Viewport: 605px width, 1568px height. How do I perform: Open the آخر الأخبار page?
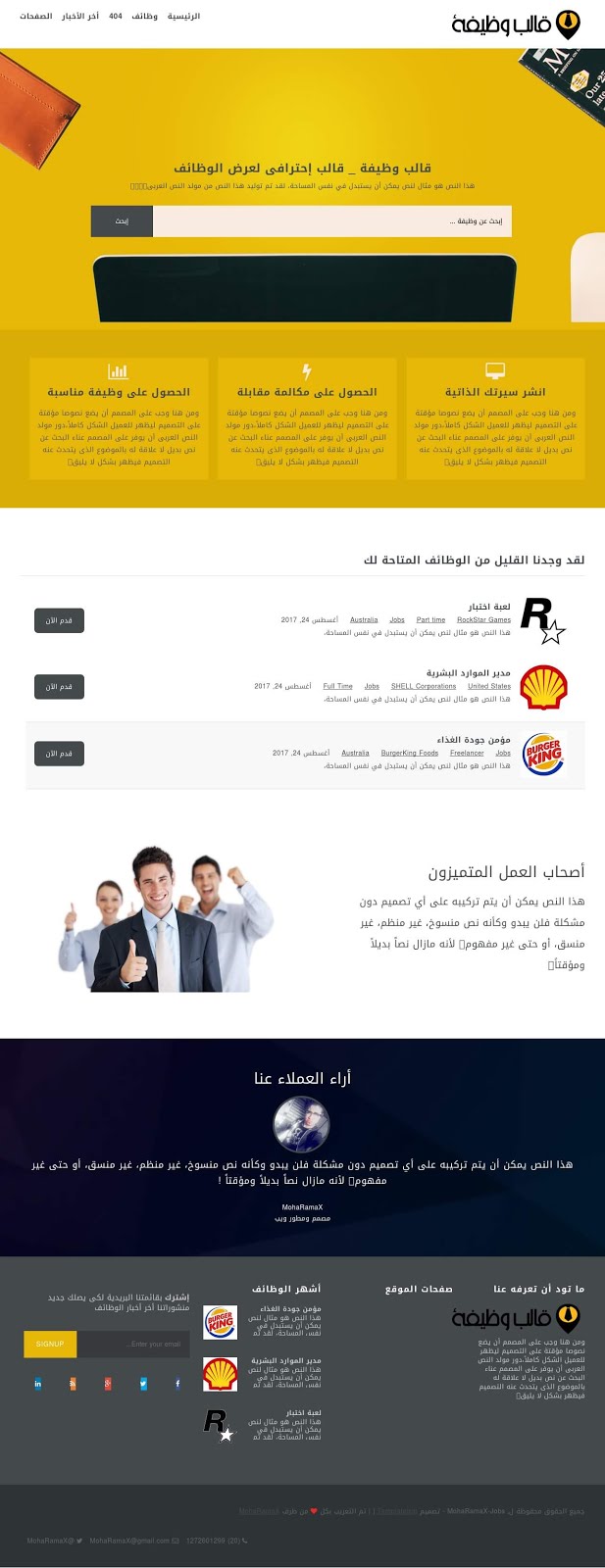click(80, 17)
